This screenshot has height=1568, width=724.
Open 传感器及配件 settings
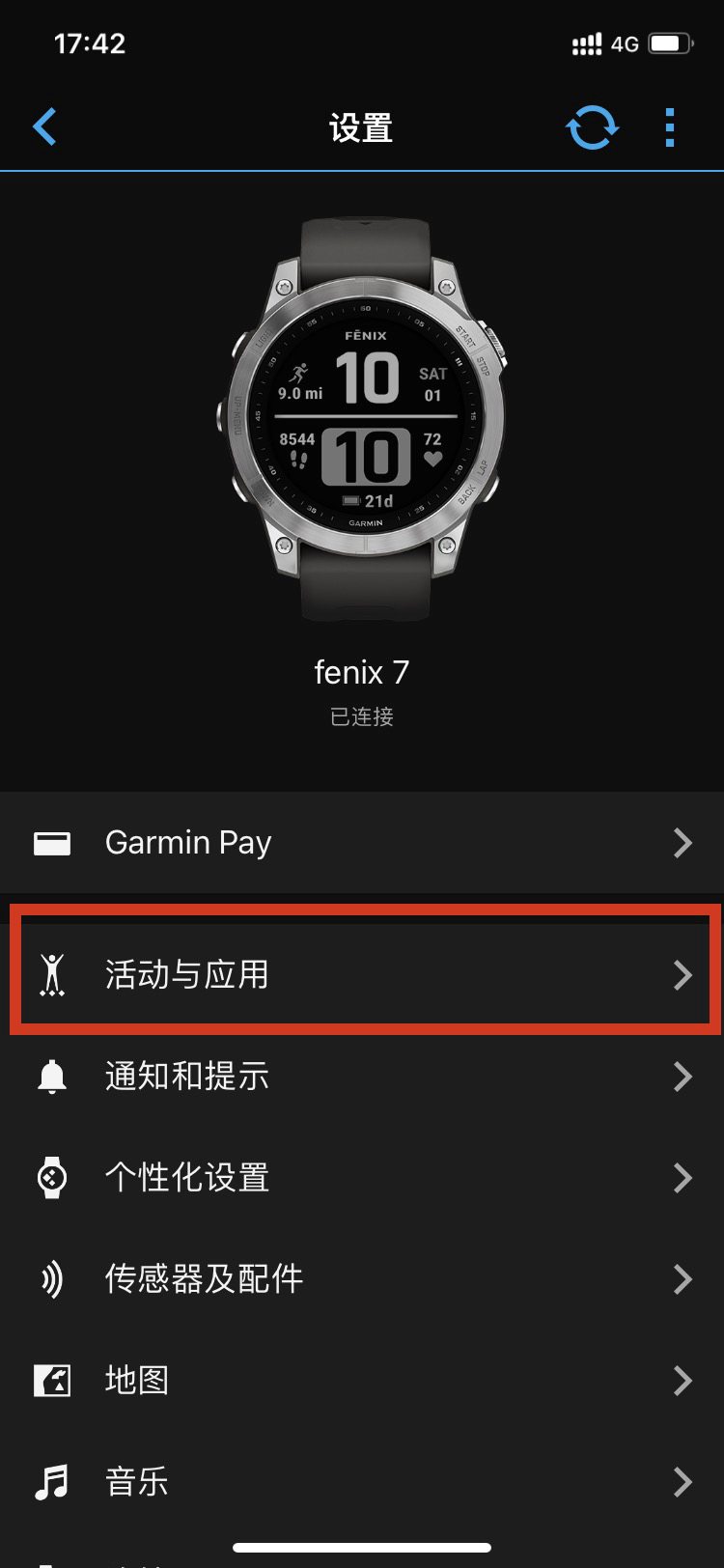(362, 1278)
